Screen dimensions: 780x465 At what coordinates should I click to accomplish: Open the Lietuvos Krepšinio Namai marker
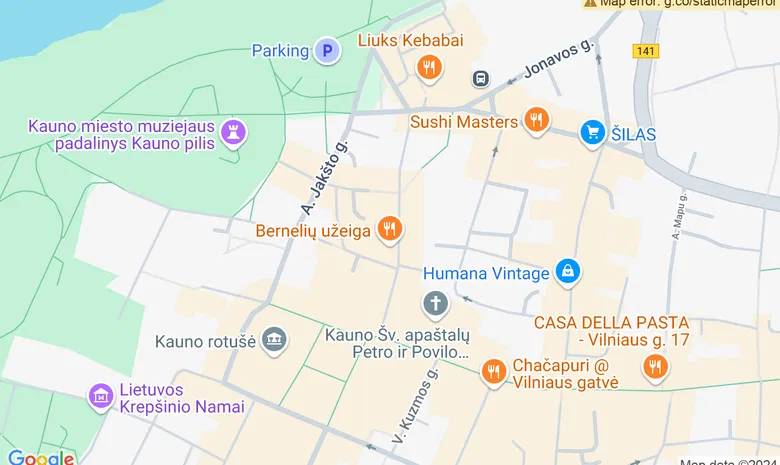pyautogui.click(x=100, y=396)
